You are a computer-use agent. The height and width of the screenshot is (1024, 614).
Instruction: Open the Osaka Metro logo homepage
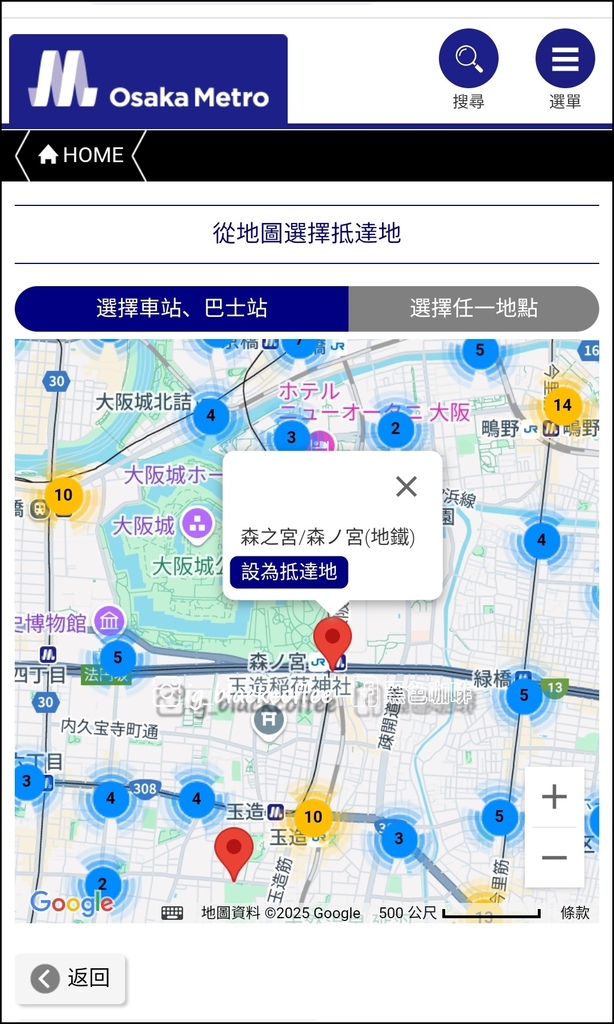(148, 79)
